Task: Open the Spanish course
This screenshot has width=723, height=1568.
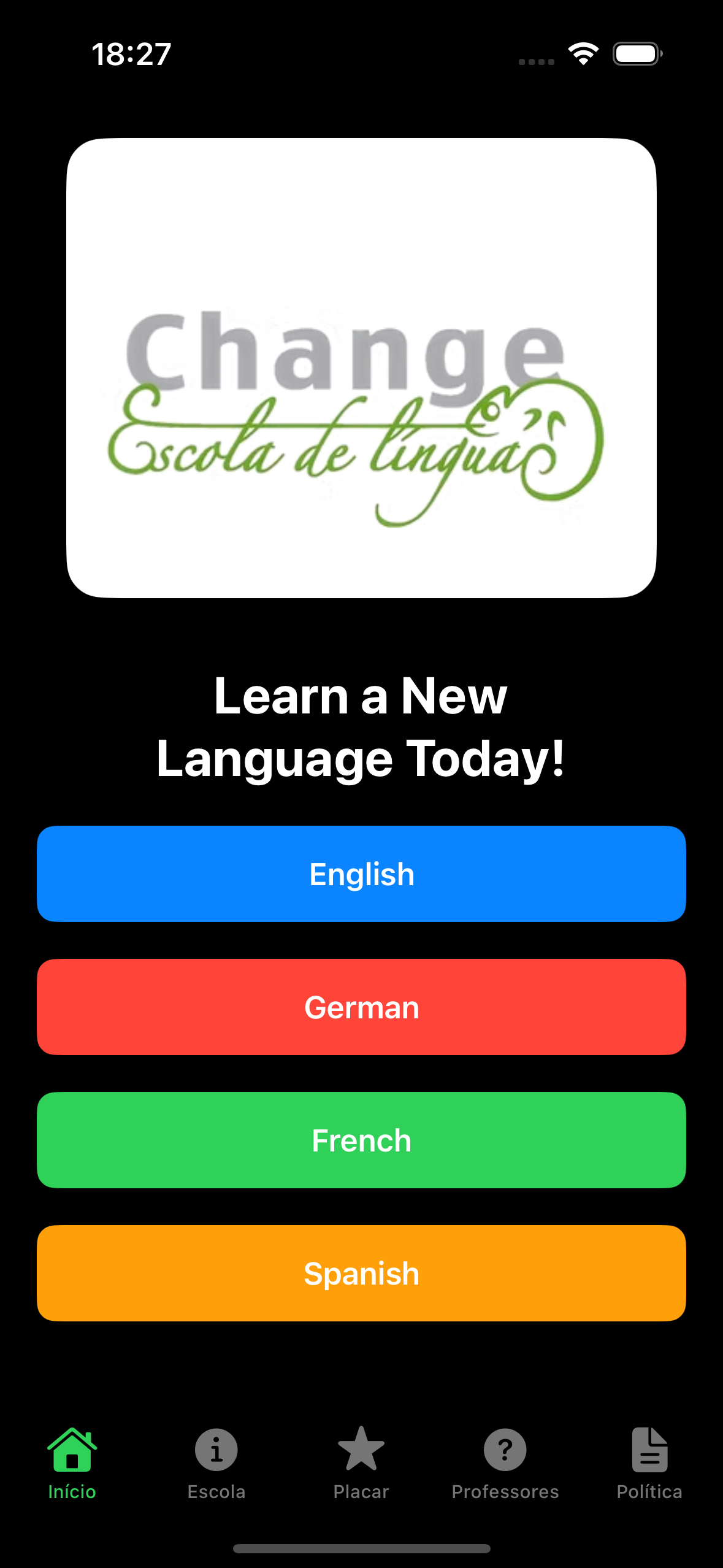Action: coord(361,1273)
